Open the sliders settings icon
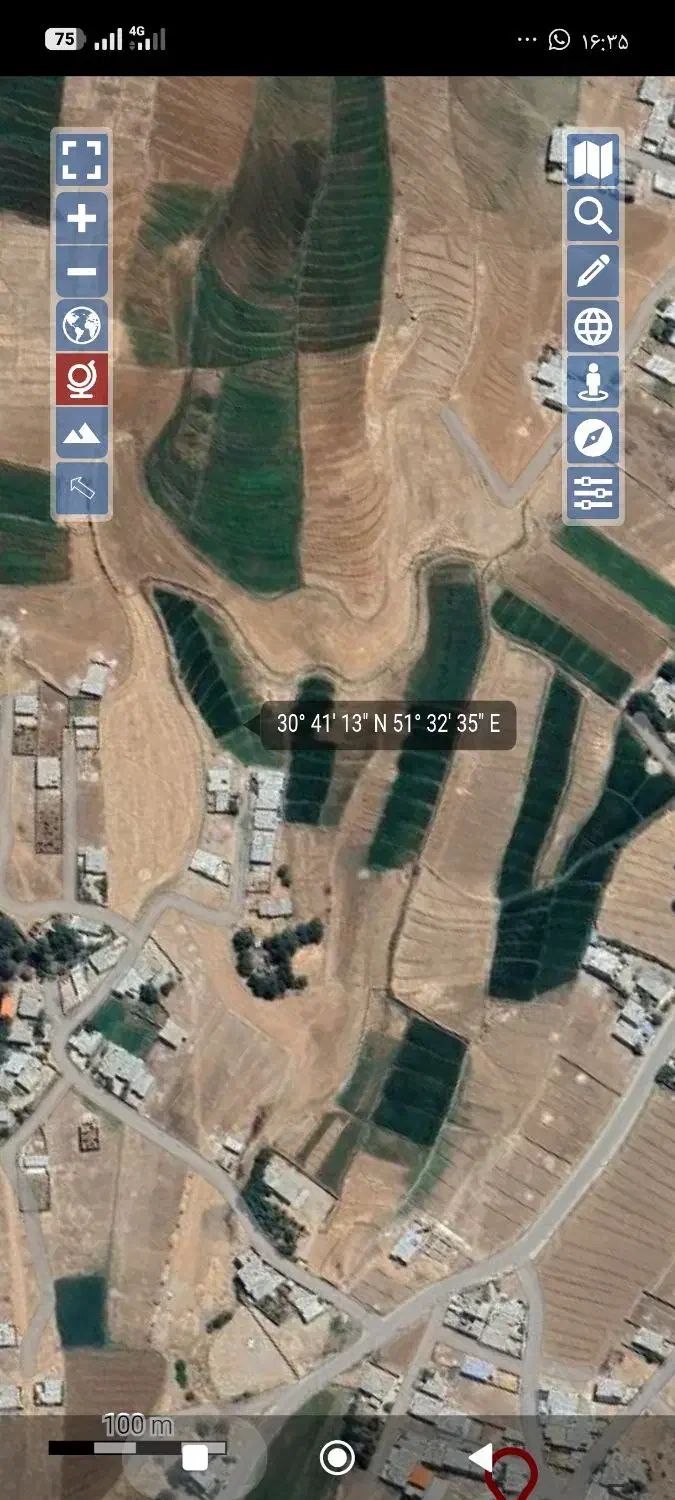Image resolution: width=675 pixels, height=1500 pixels. click(x=593, y=492)
